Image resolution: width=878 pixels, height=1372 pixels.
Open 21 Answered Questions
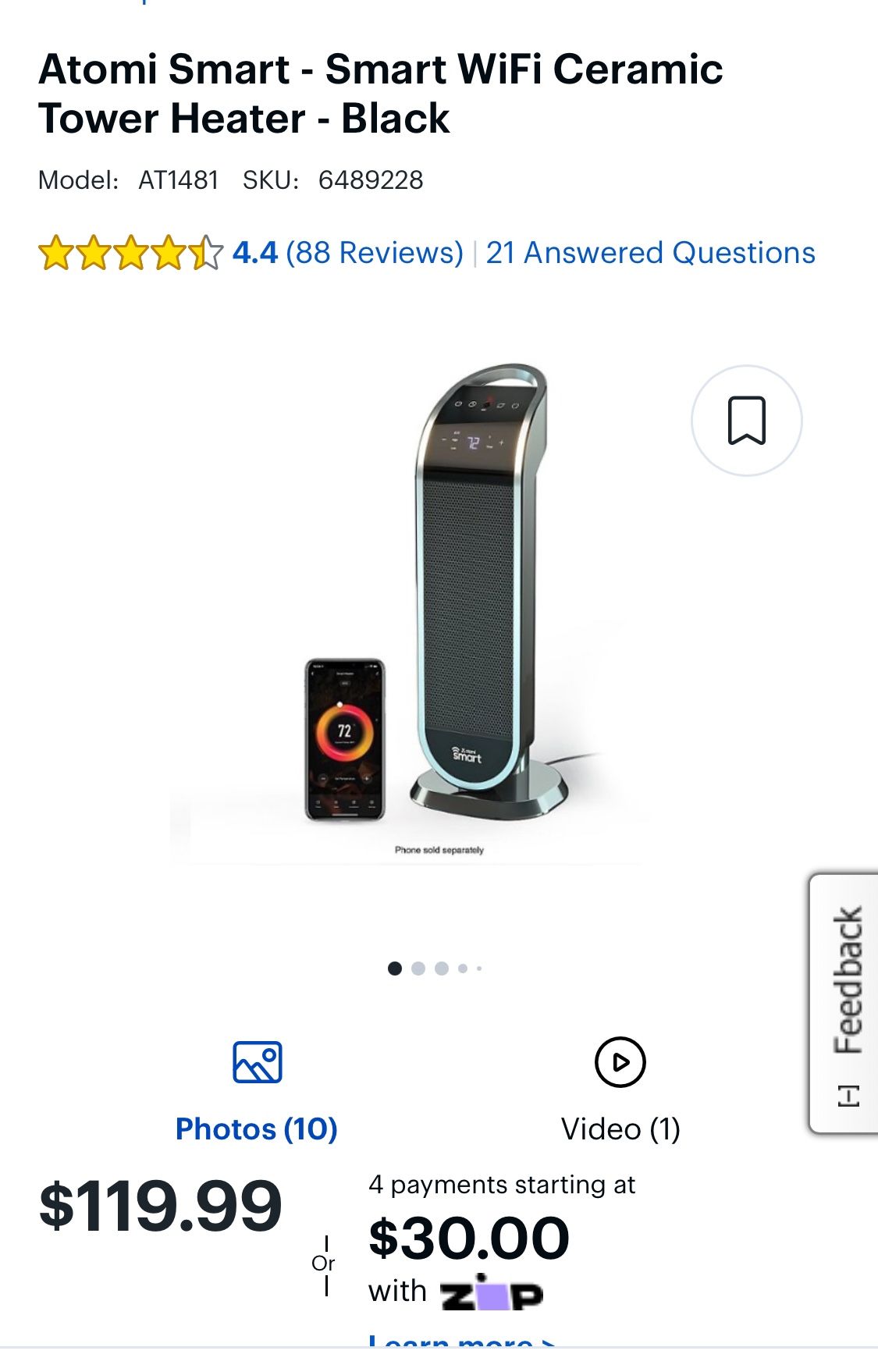649,252
